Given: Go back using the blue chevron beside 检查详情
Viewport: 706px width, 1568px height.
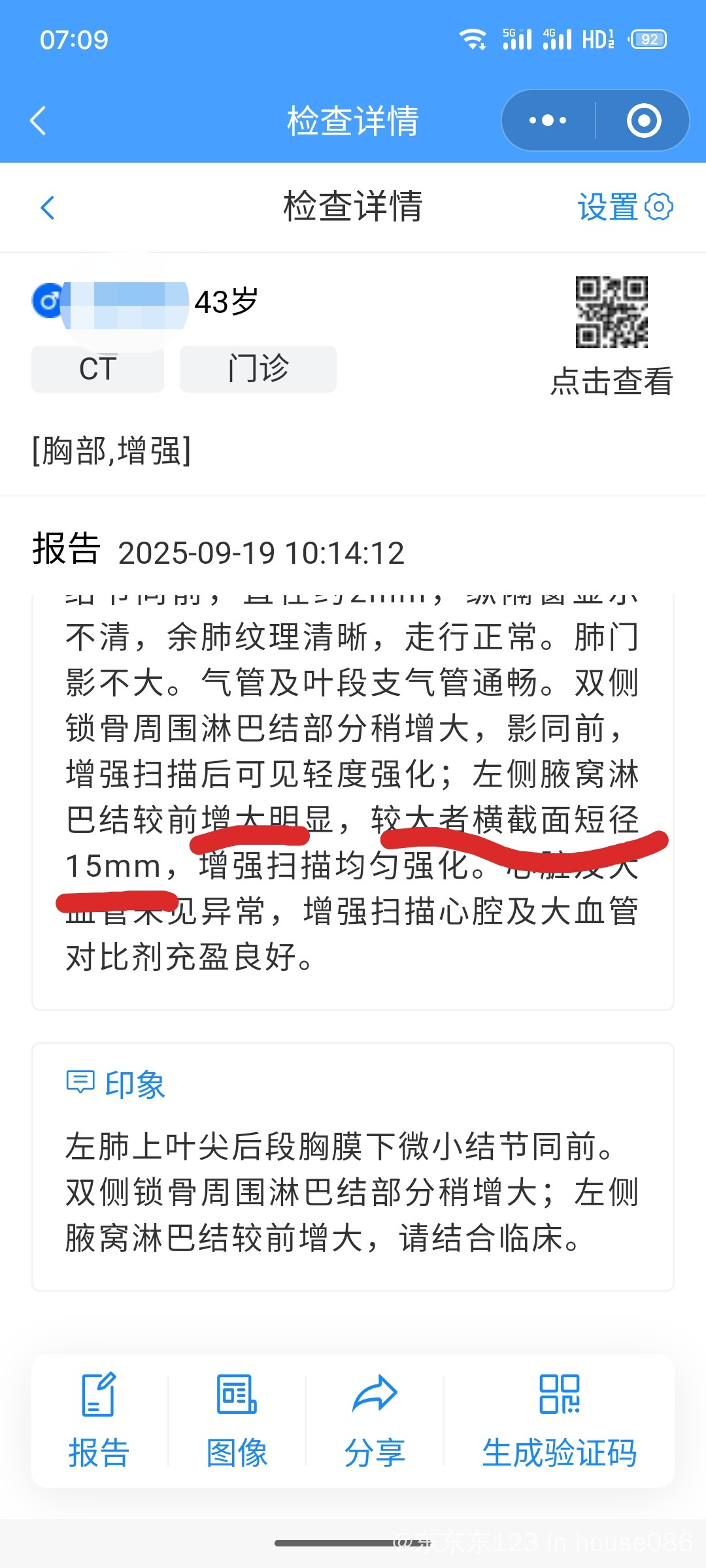Looking at the screenshot, I should (48, 208).
